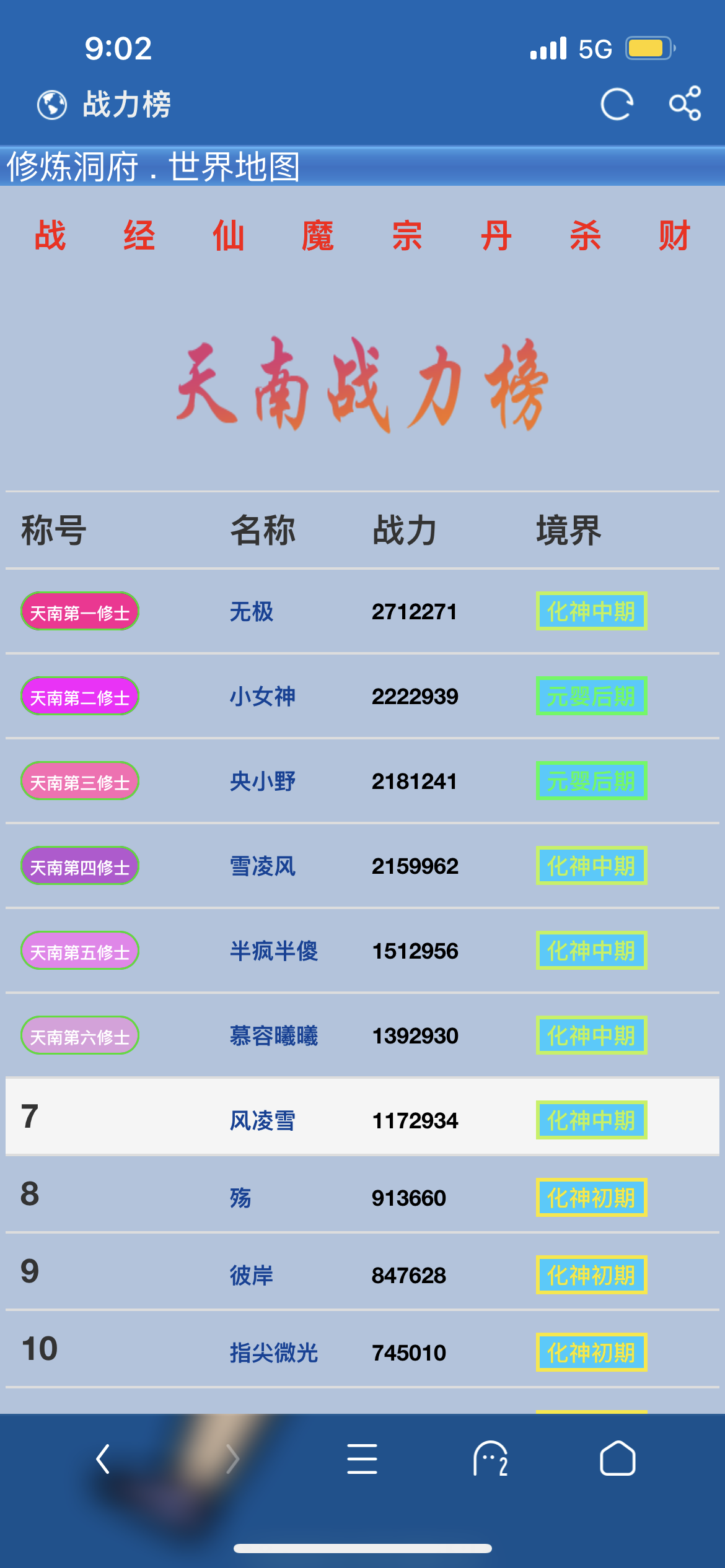Image resolution: width=725 pixels, height=1568 pixels.
Task: Go forward using the forward arrow
Action: click(232, 1459)
